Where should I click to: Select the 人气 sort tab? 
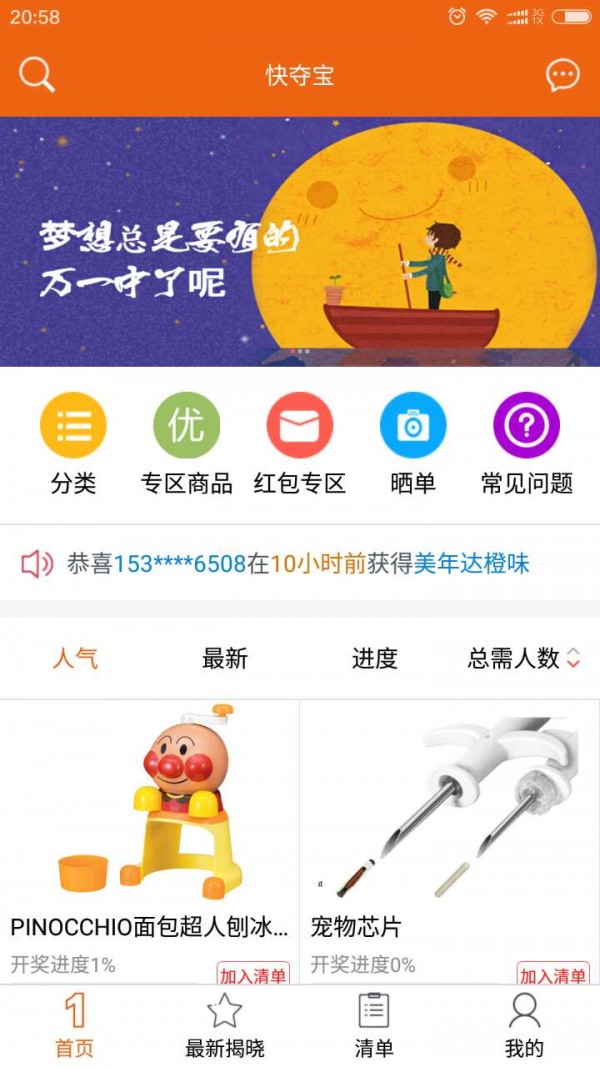(75, 658)
